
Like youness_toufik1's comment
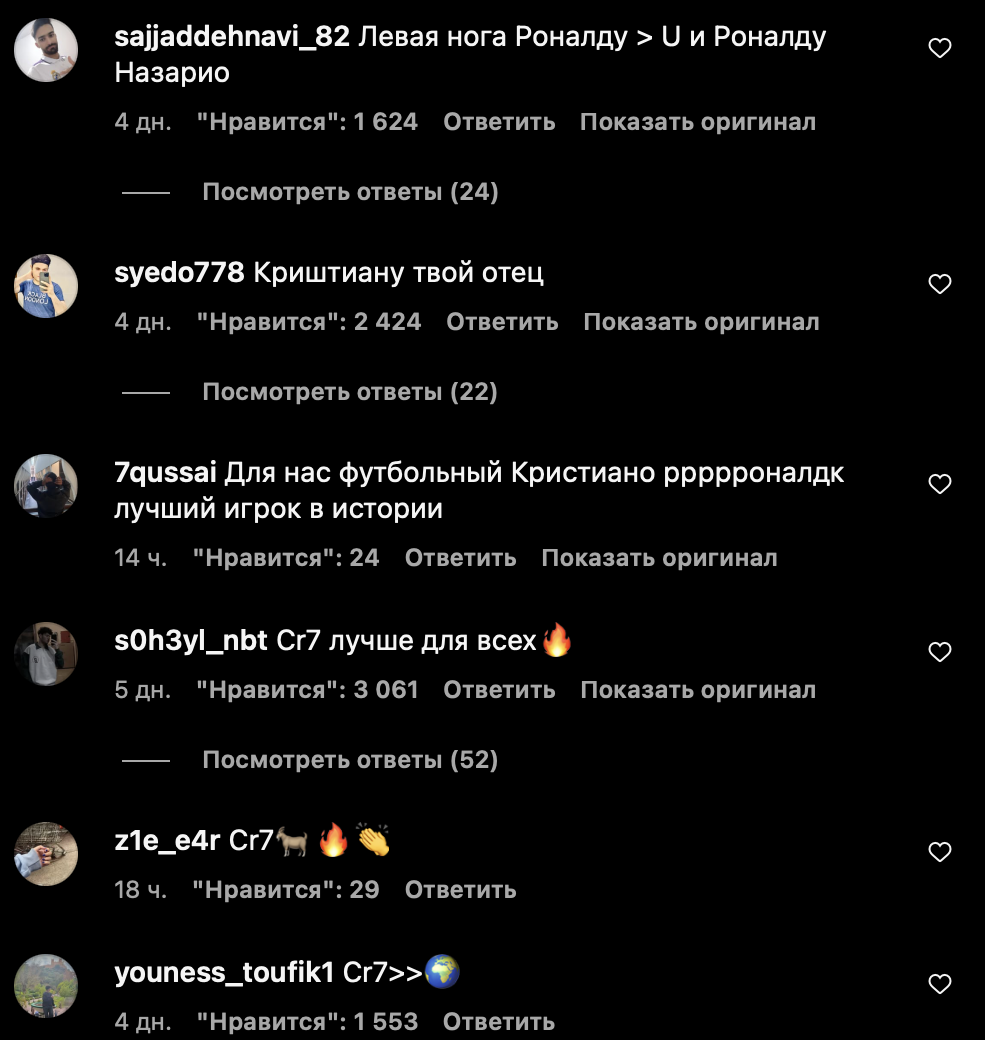[940, 985]
